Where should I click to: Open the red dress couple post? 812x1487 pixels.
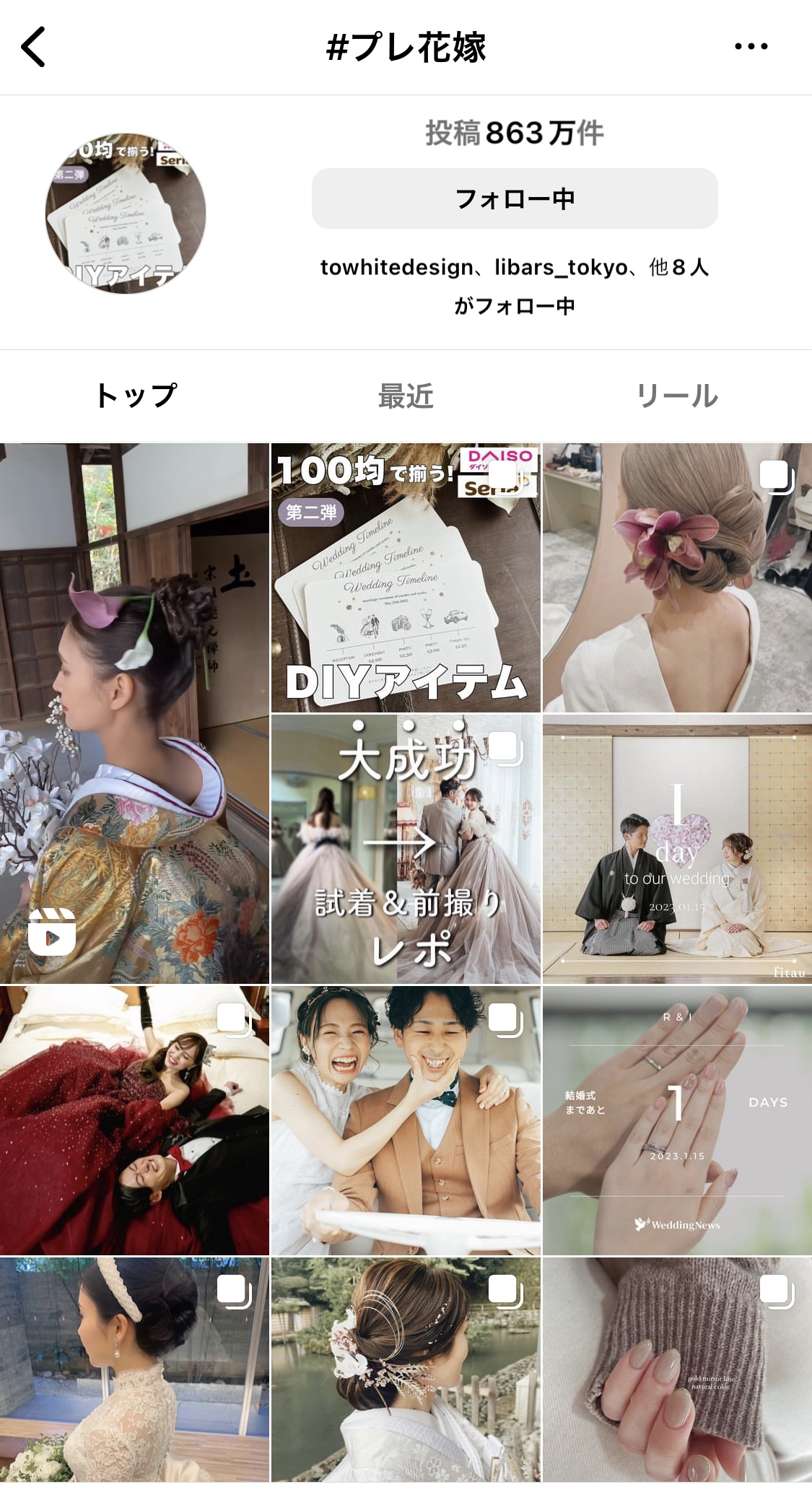pos(134,1120)
